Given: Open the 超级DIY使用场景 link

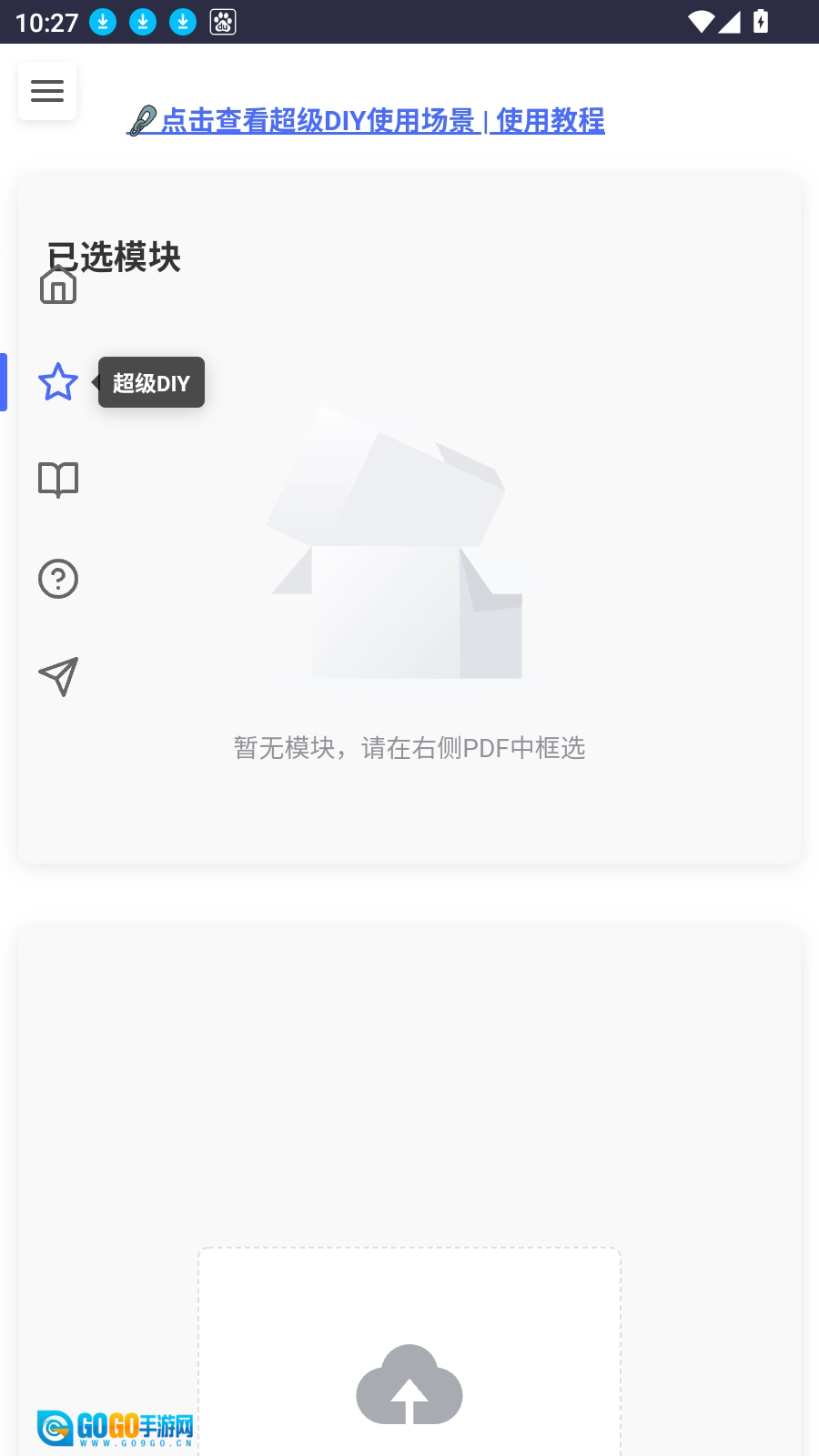Looking at the screenshot, I should (317, 120).
